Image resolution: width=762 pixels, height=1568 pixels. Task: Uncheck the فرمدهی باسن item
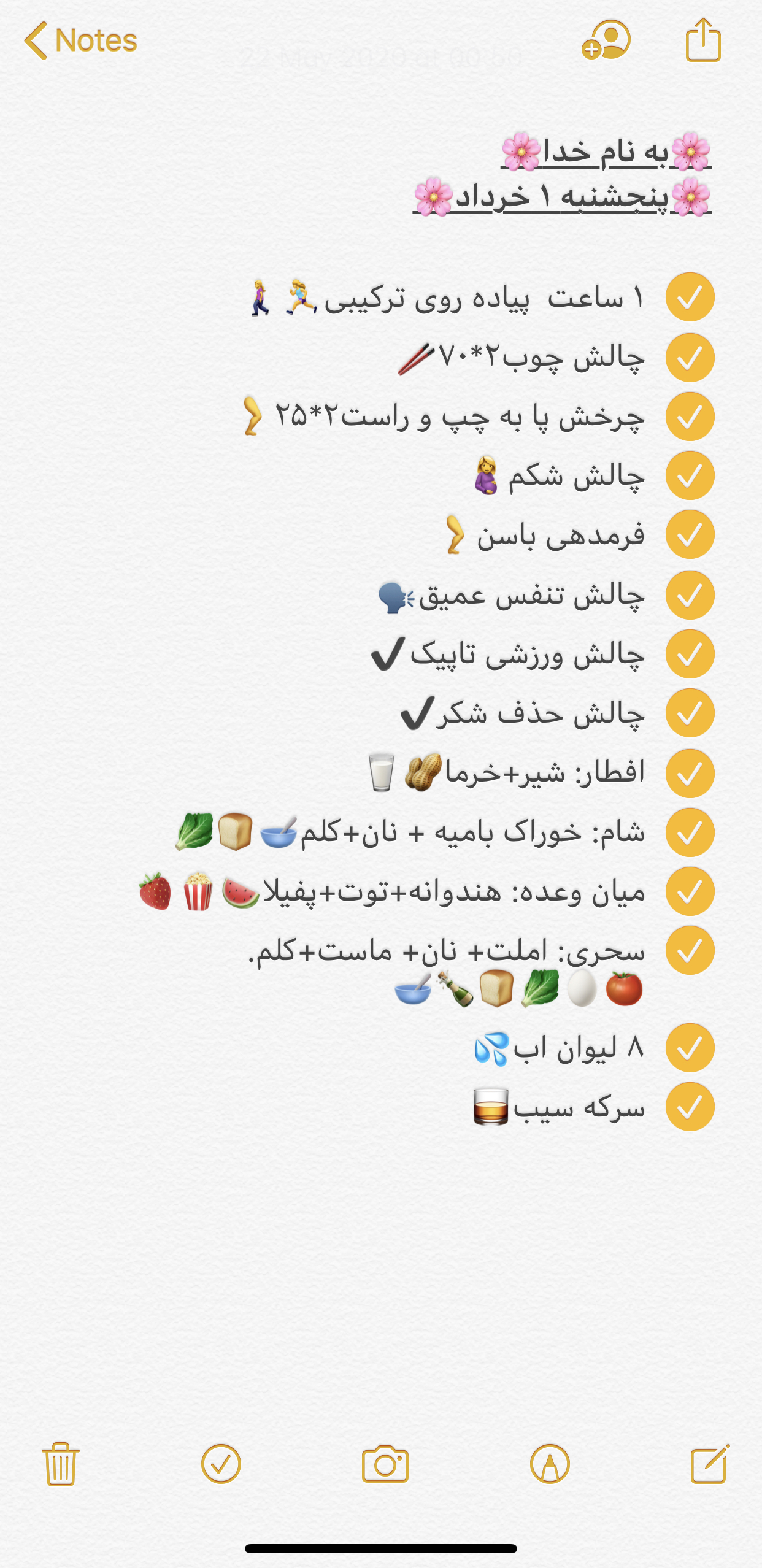click(x=690, y=534)
